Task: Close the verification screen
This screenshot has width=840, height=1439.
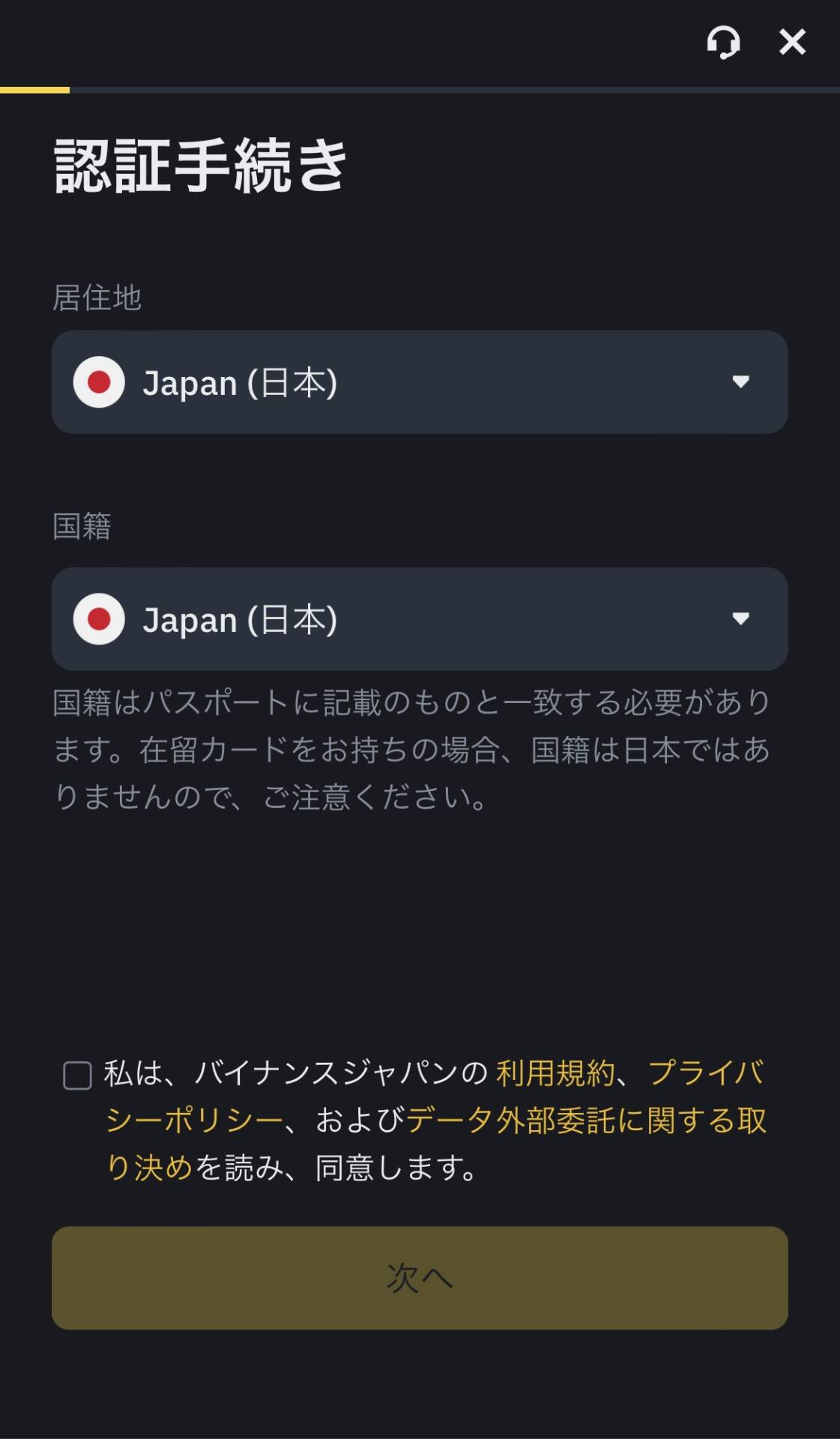Action: (792, 42)
